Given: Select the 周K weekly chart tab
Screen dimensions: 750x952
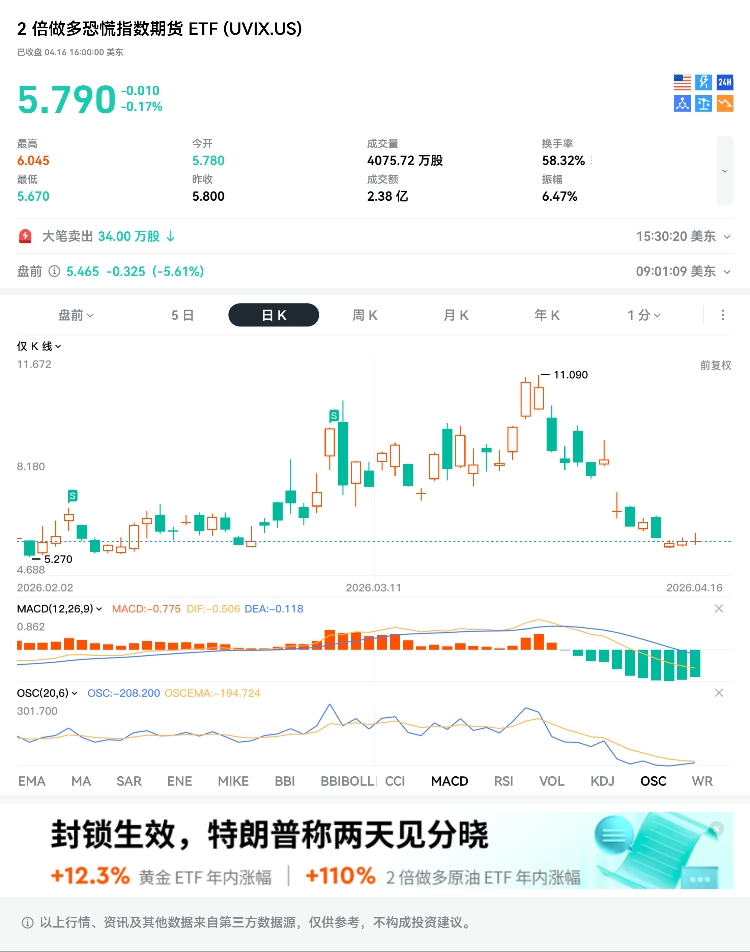Looking at the screenshot, I should click(365, 315).
